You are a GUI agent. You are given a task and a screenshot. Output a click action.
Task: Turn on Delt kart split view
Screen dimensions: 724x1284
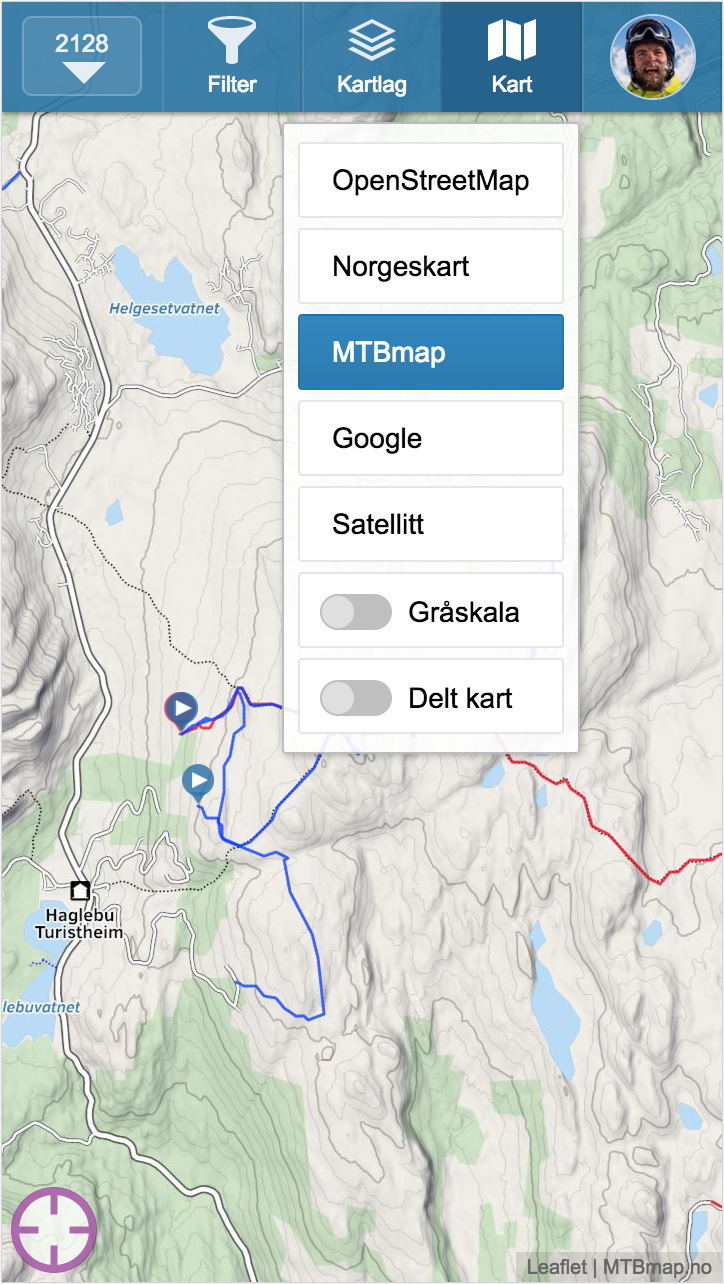coord(356,697)
